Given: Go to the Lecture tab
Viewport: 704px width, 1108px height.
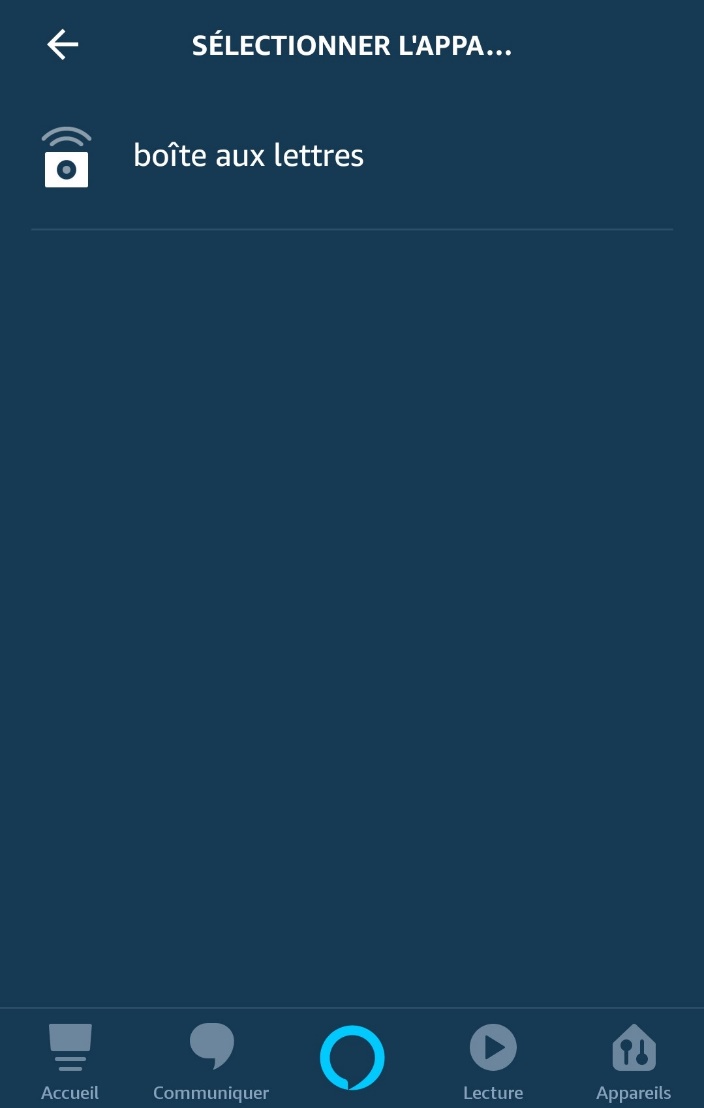Looking at the screenshot, I should (493, 1061).
